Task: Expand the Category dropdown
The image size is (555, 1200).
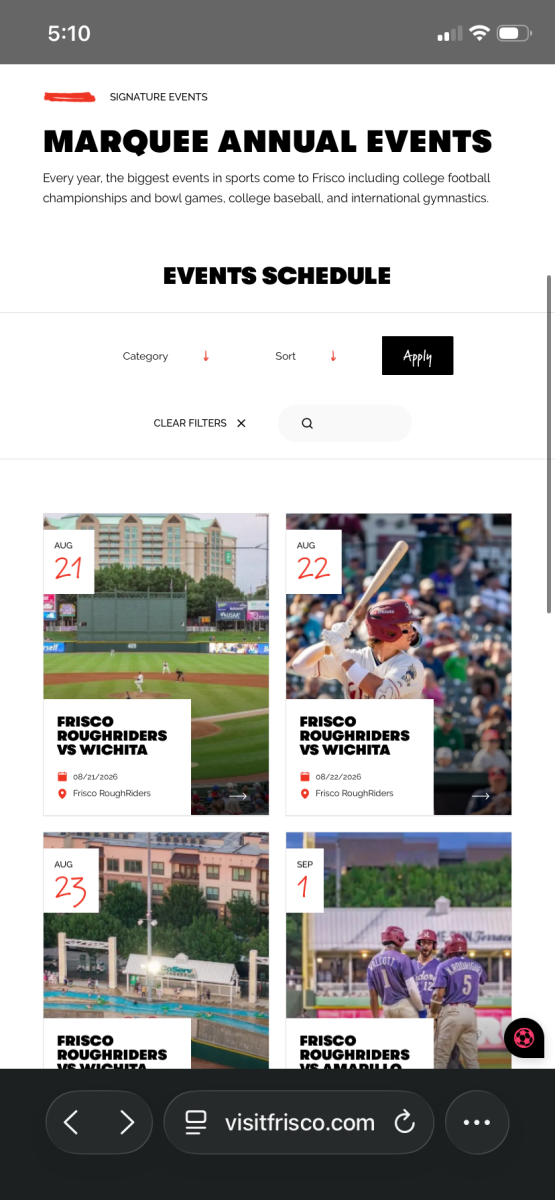Action: [166, 356]
